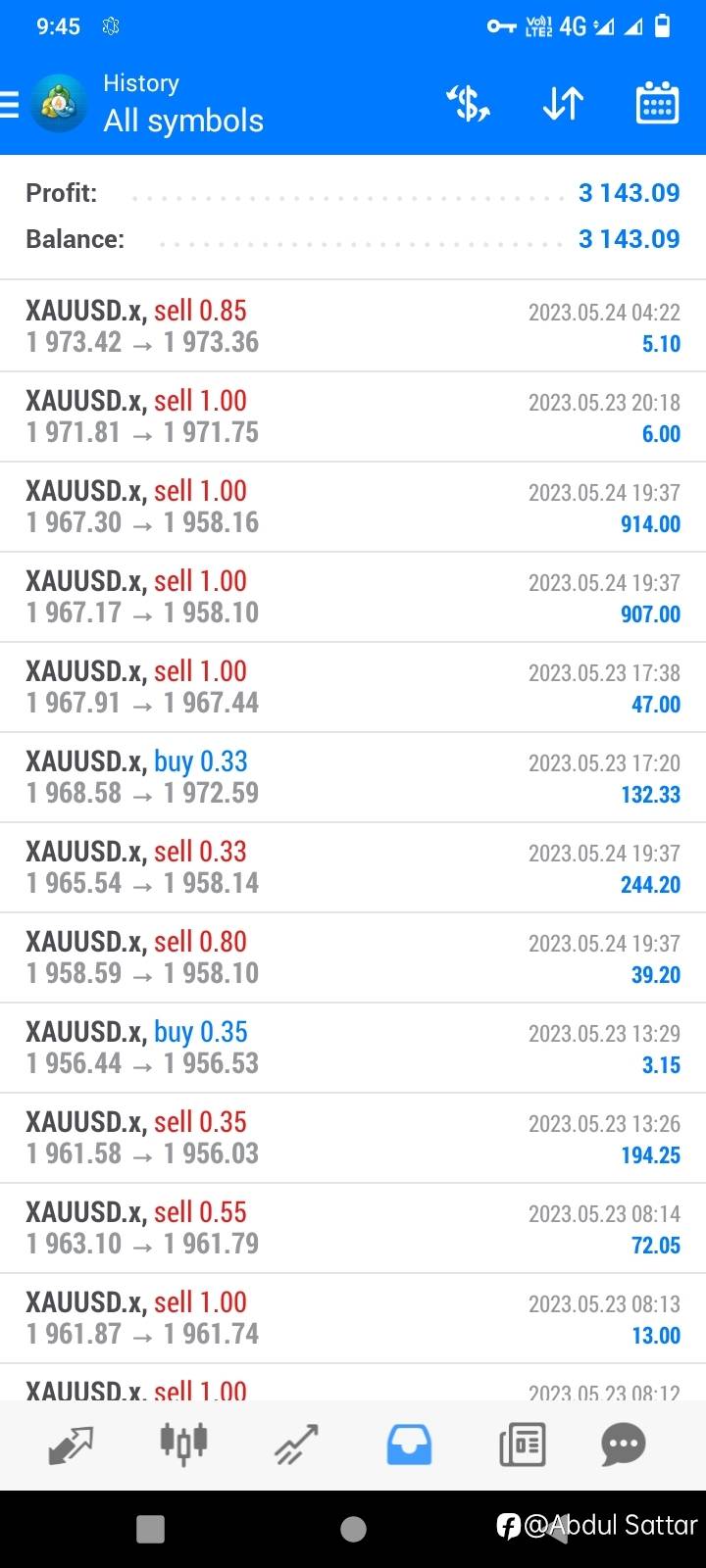Open the sell trade with 907.00 profit

353,597
